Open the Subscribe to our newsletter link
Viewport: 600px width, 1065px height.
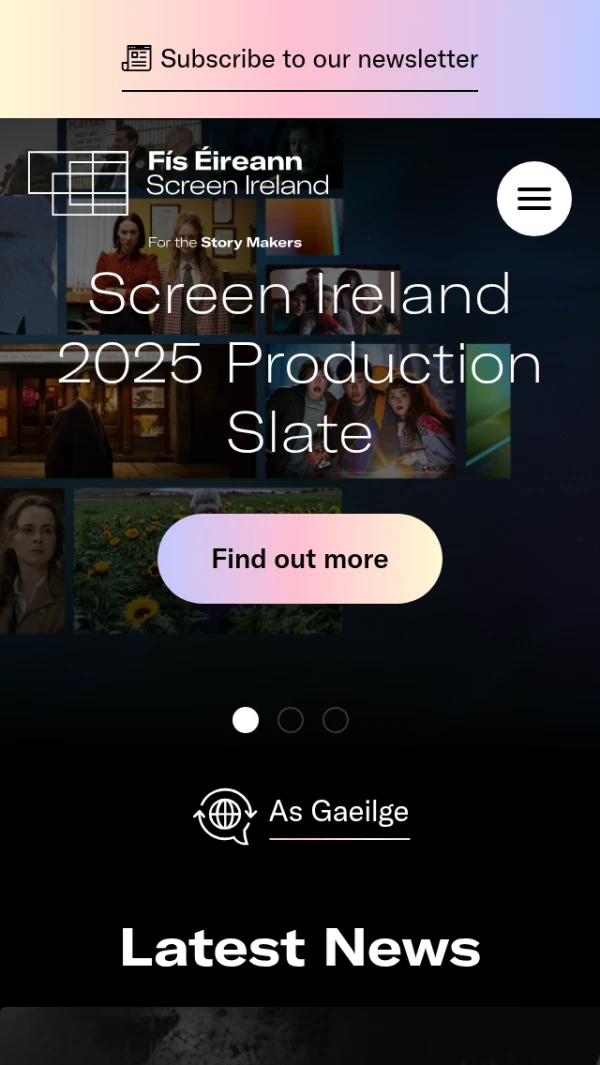click(300, 59)
